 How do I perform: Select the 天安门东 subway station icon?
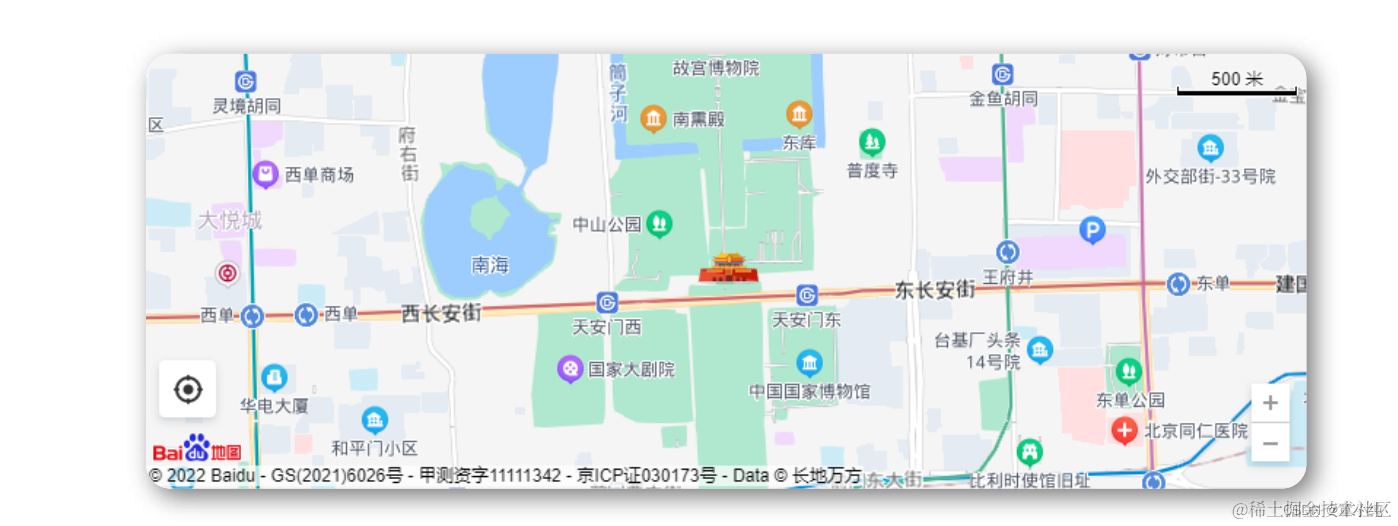pos(807,295)
